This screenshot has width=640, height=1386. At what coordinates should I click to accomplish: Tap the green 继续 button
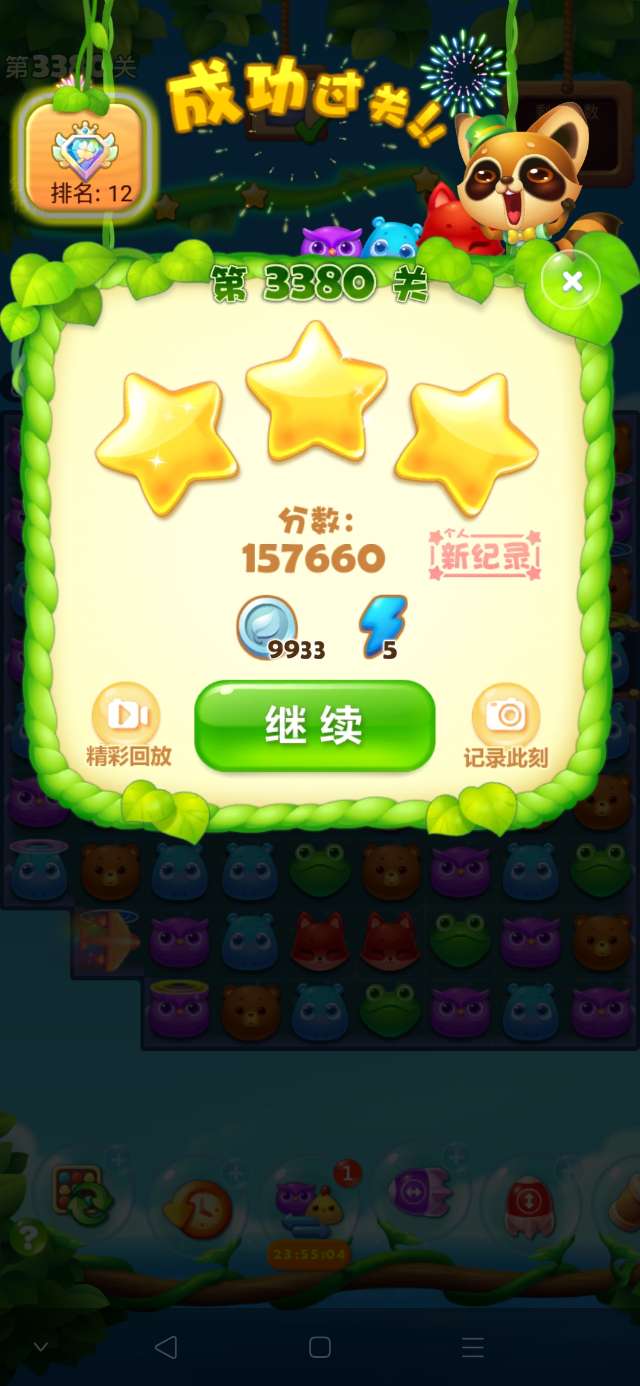pyautogui.click(x=314, y=725)
